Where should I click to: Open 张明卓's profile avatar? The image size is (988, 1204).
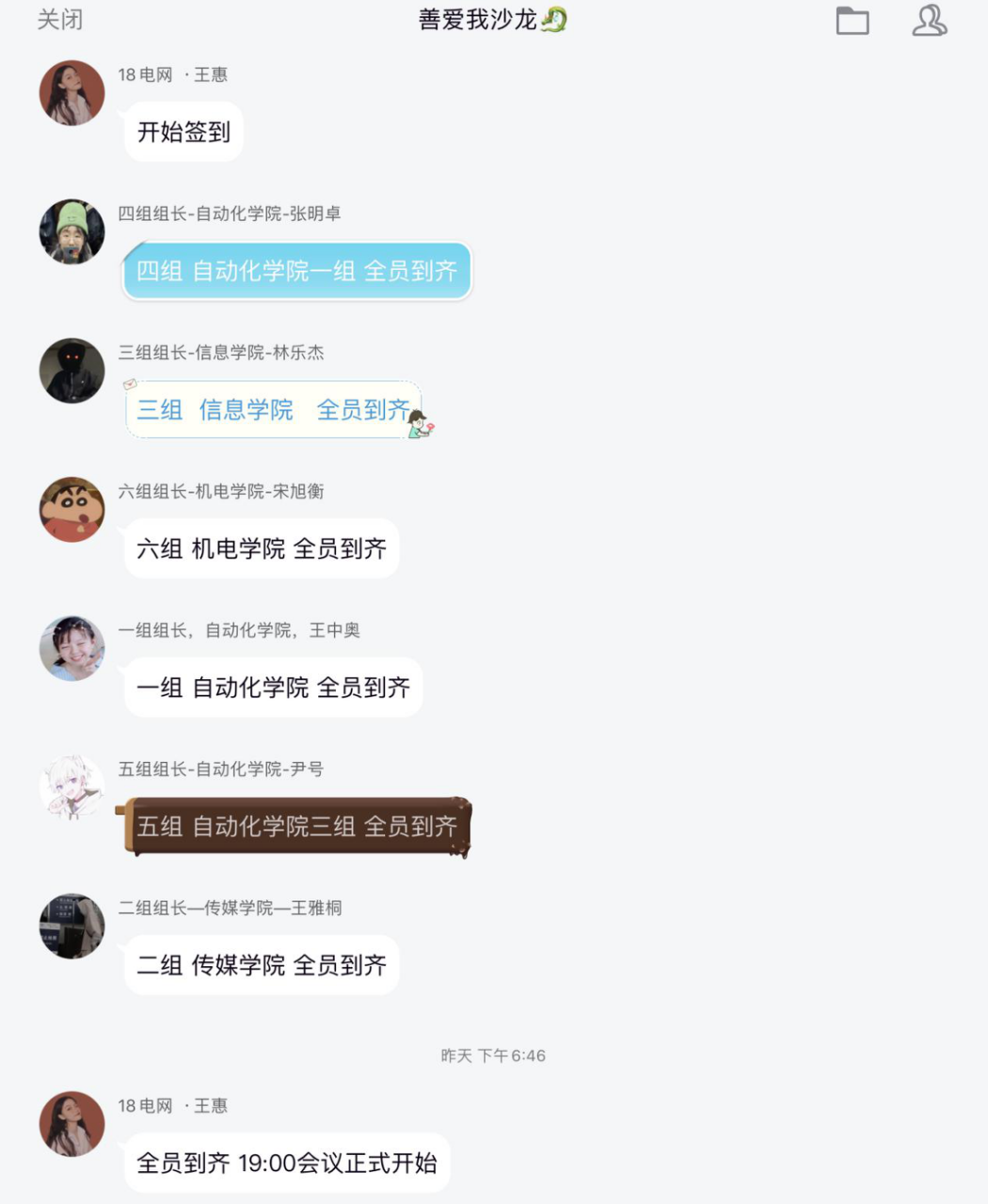(72, 231)
